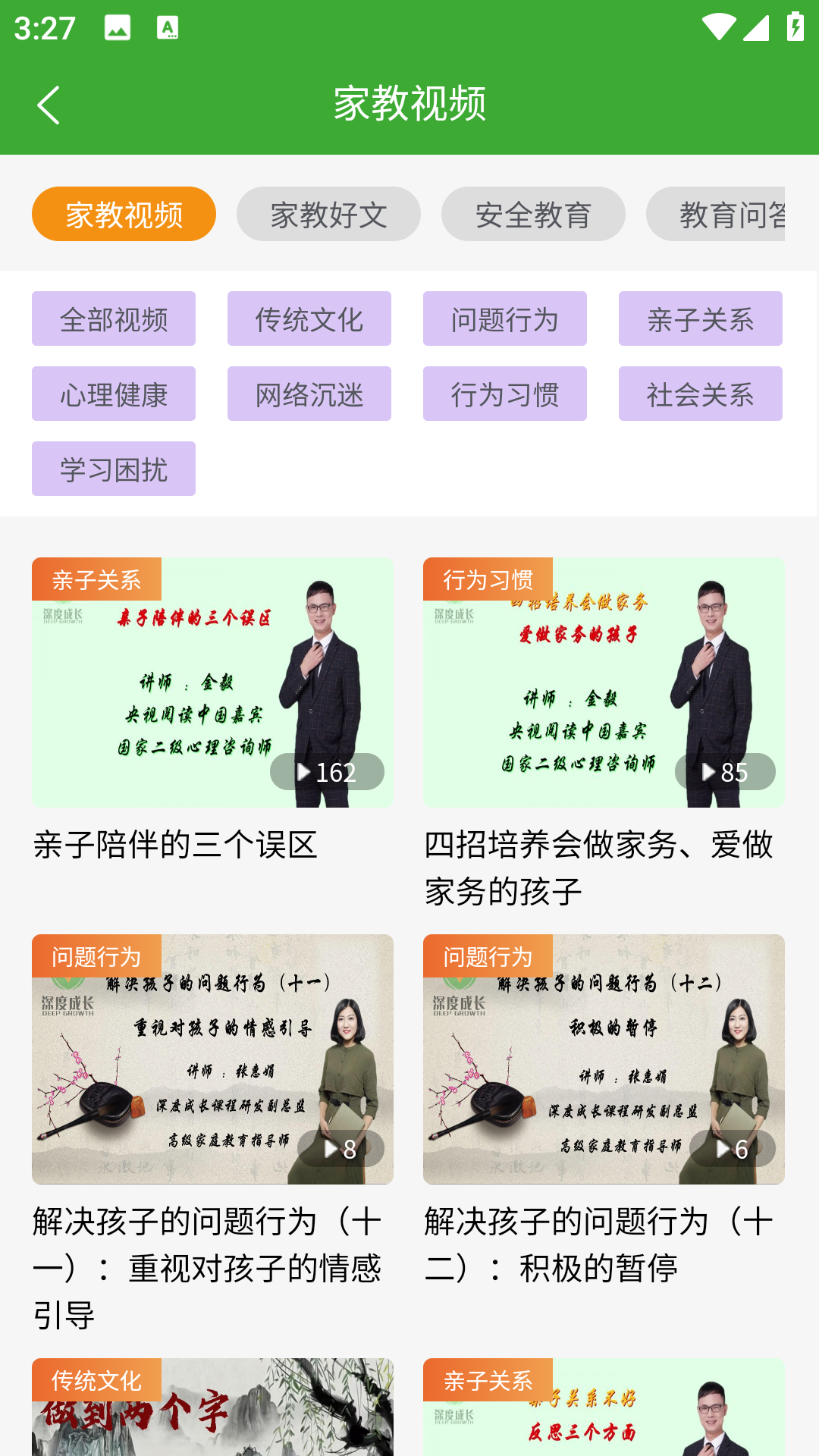
Task: Select the 亲子关系 category chip
Action: click(x=701, y=318)
